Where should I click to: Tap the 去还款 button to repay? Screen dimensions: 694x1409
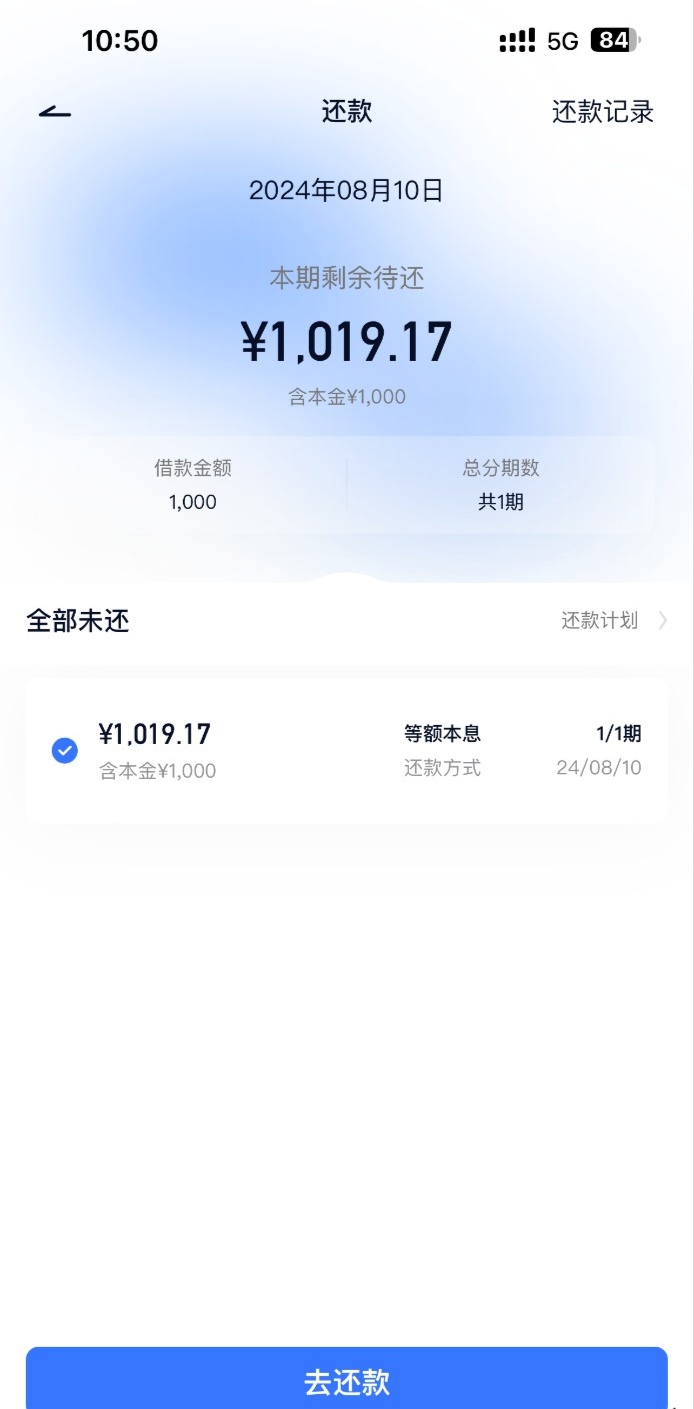click(347, 1379)
